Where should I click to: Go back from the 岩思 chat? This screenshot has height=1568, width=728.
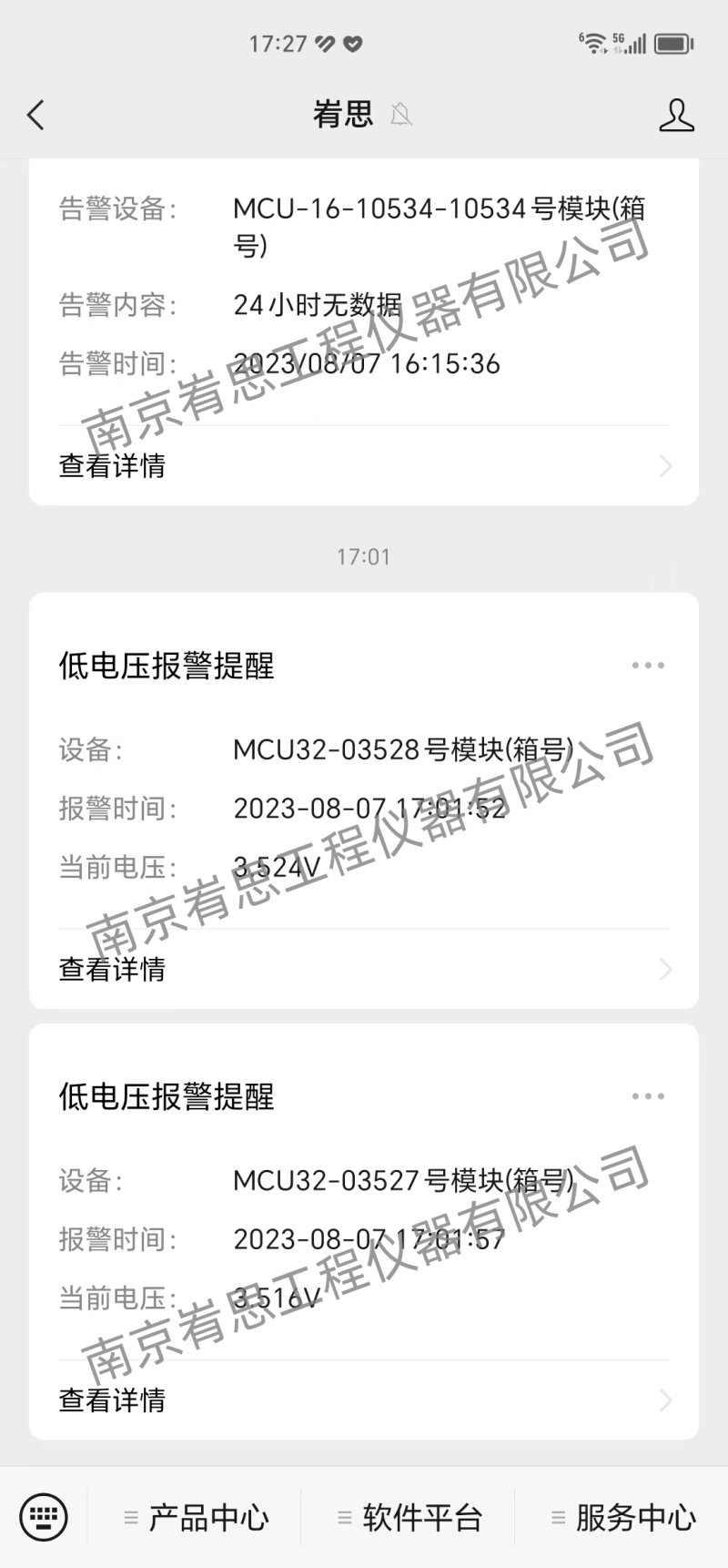click(35, 115)
